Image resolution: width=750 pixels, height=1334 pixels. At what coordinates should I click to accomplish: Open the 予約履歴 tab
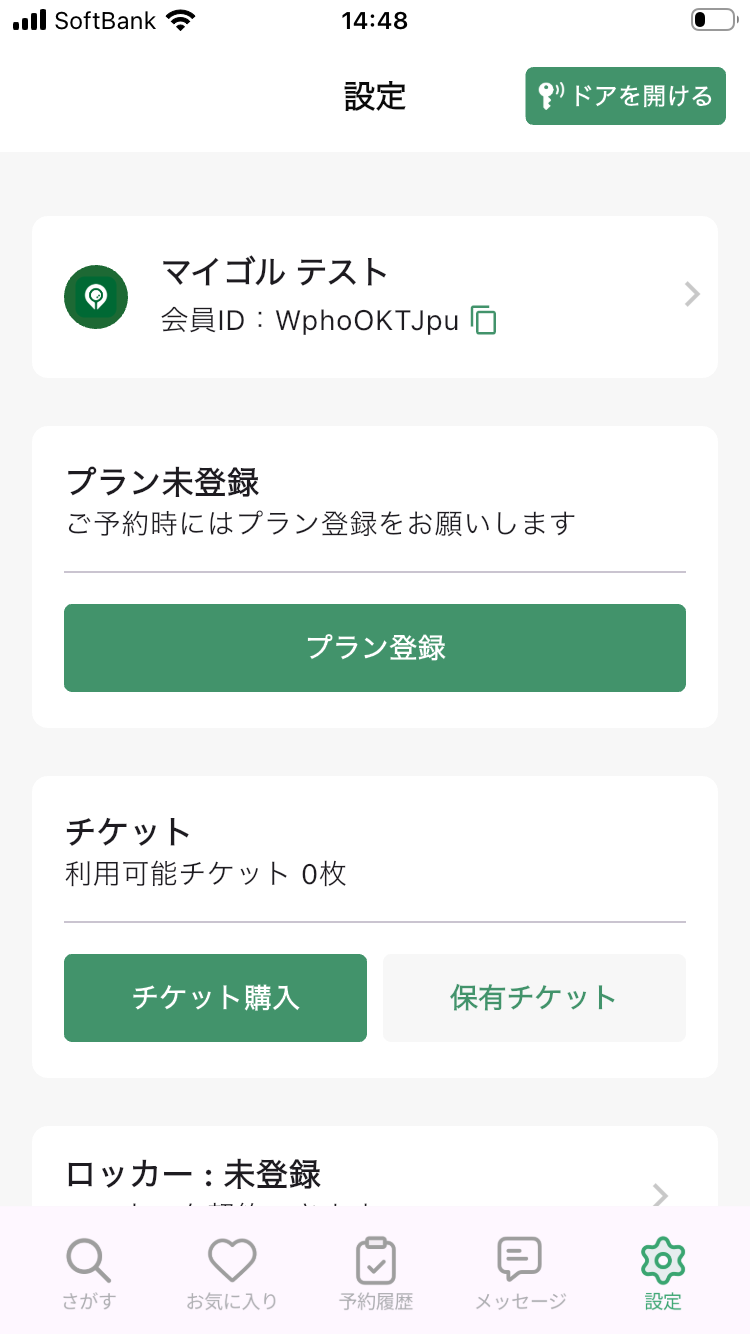click(376, 1272)
